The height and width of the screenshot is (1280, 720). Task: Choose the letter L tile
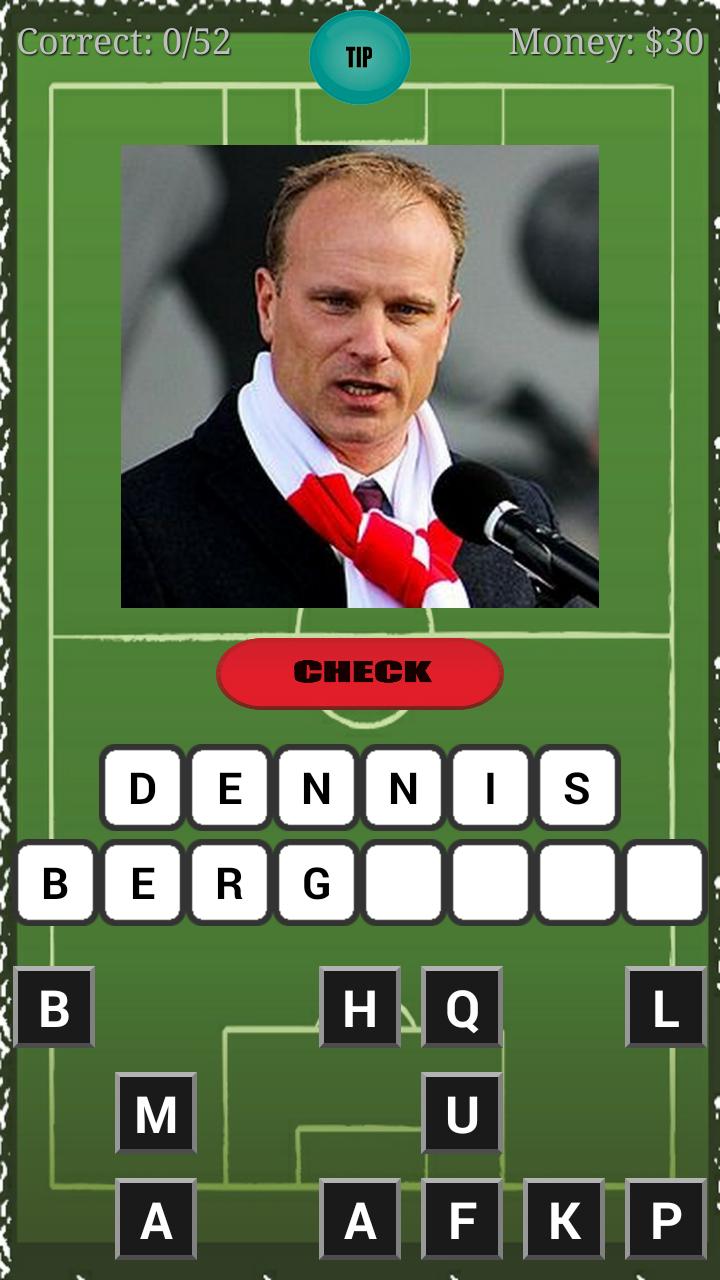665,1008
